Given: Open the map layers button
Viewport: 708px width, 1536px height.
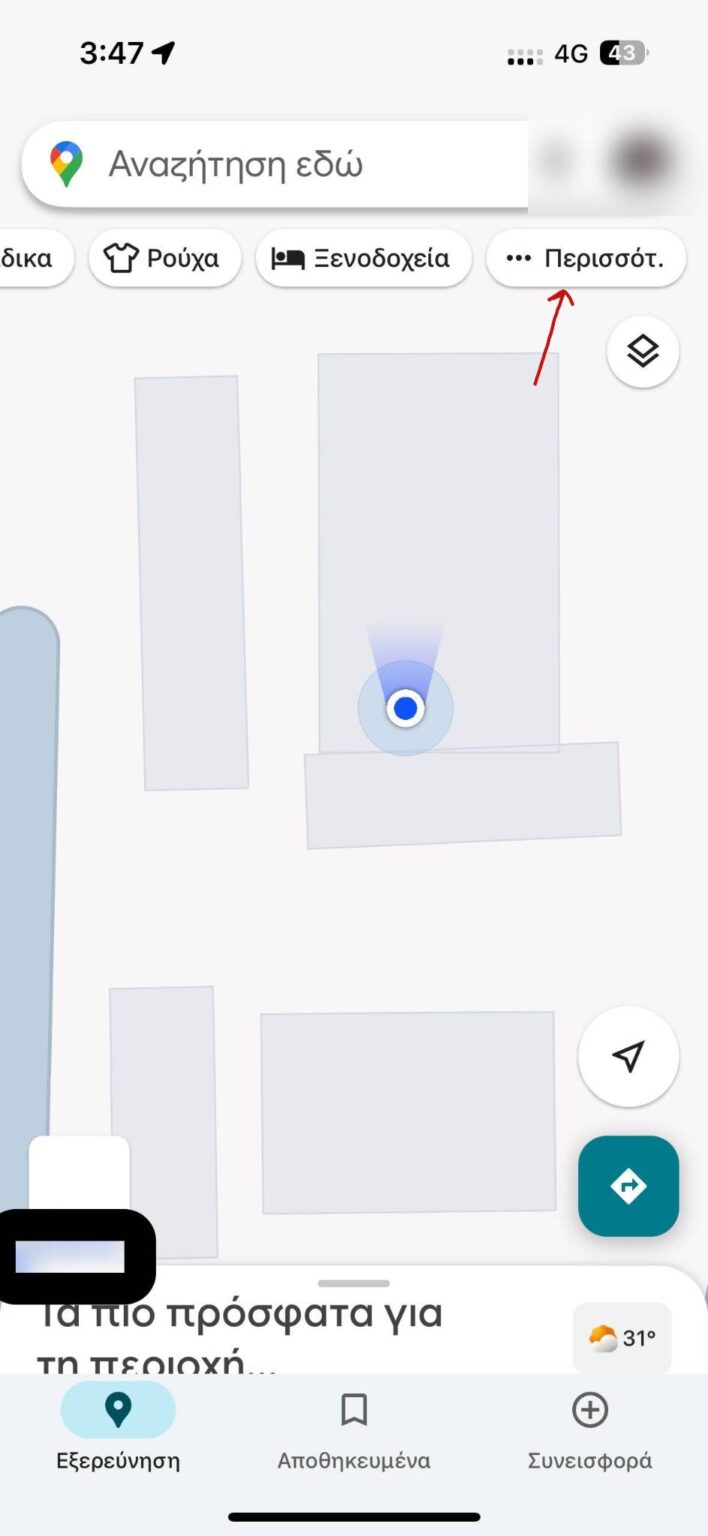Looking at the screenshot, I should click(642, 351).
